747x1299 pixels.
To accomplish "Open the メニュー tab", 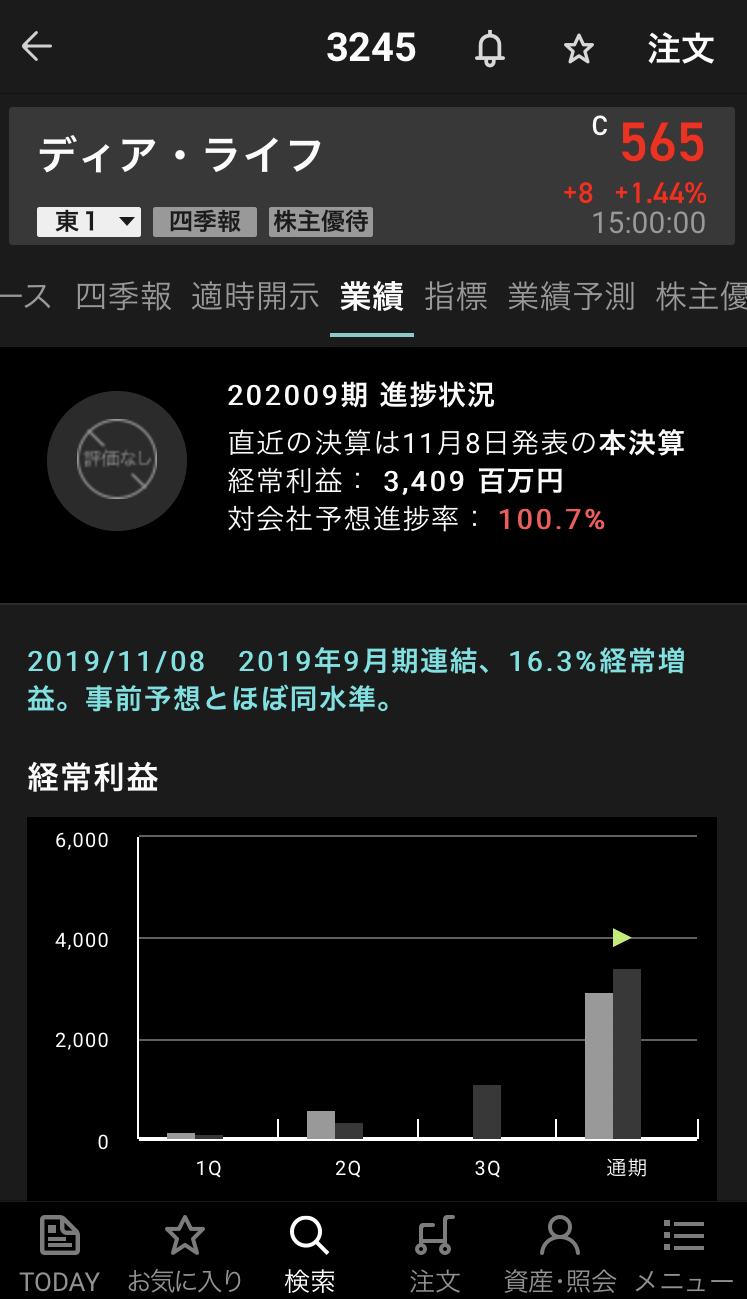I will click(x=684, y=1252).
